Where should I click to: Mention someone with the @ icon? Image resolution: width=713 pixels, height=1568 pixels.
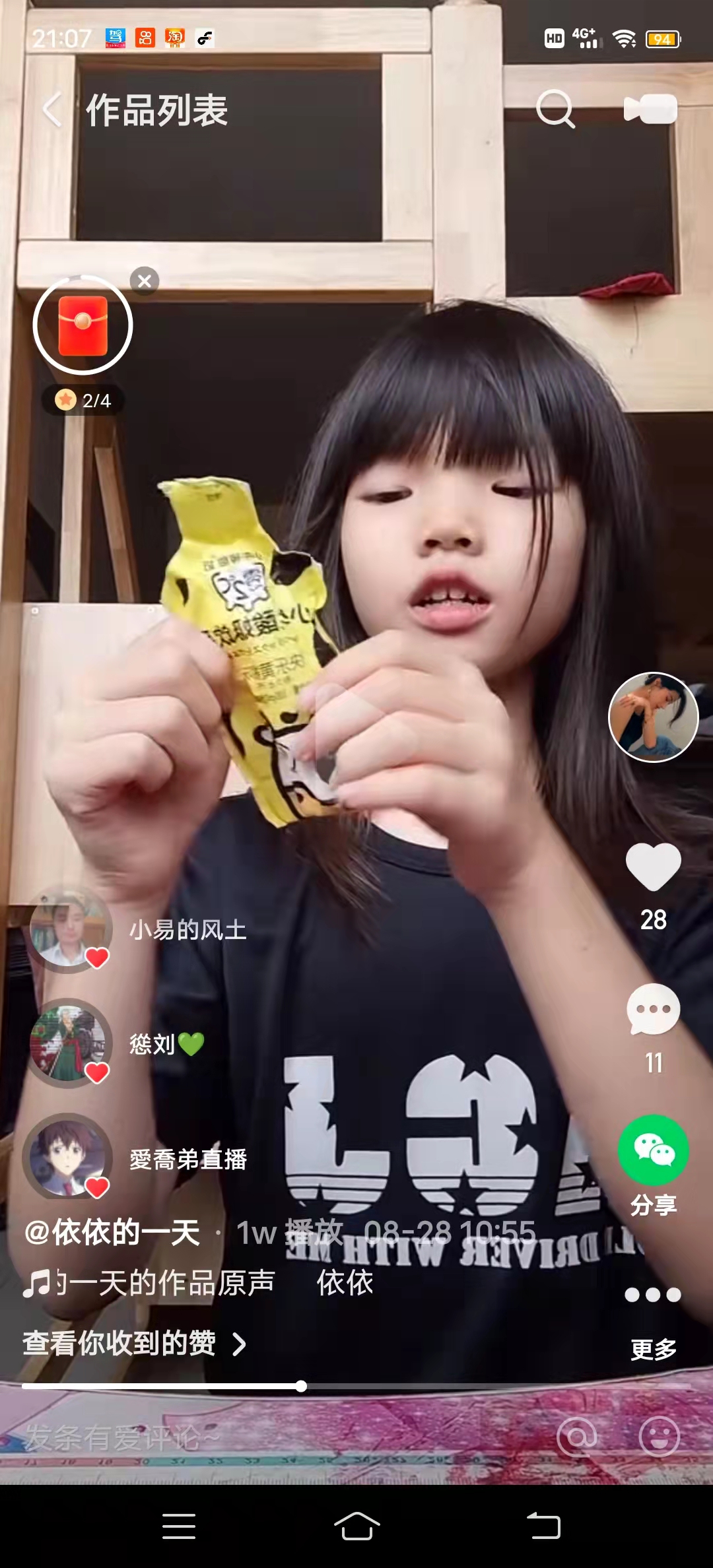tap(576, 1437)
